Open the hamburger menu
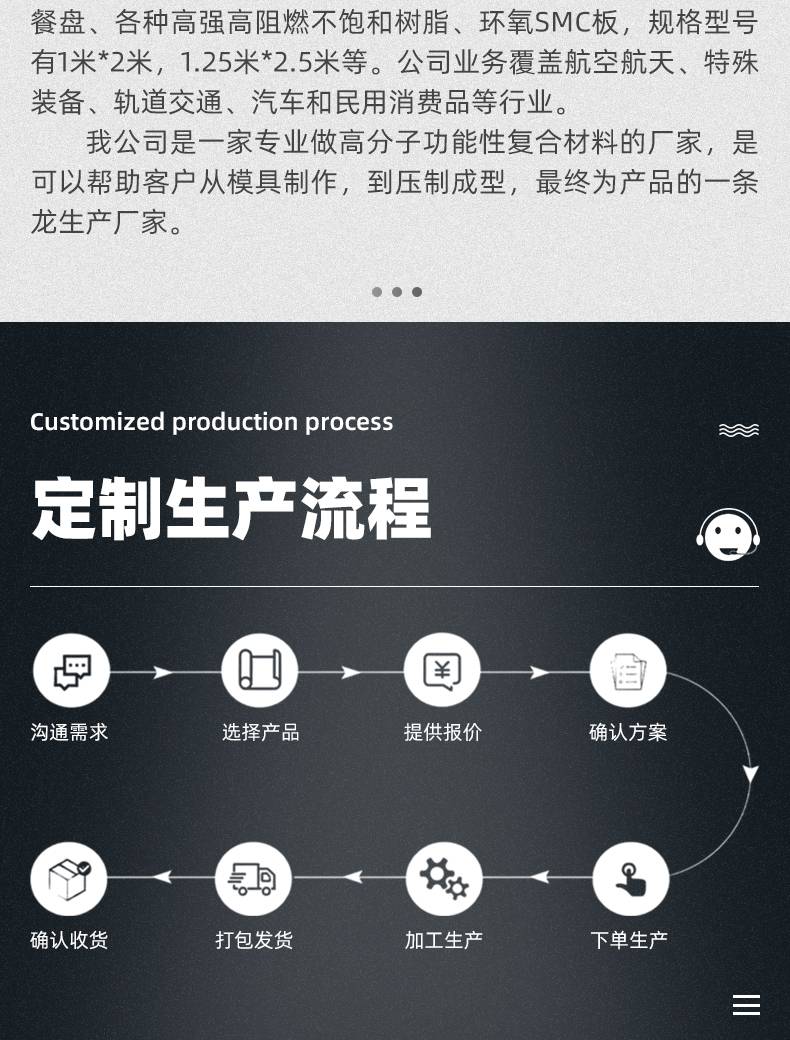The image size is (790, 1040). 746,1005
